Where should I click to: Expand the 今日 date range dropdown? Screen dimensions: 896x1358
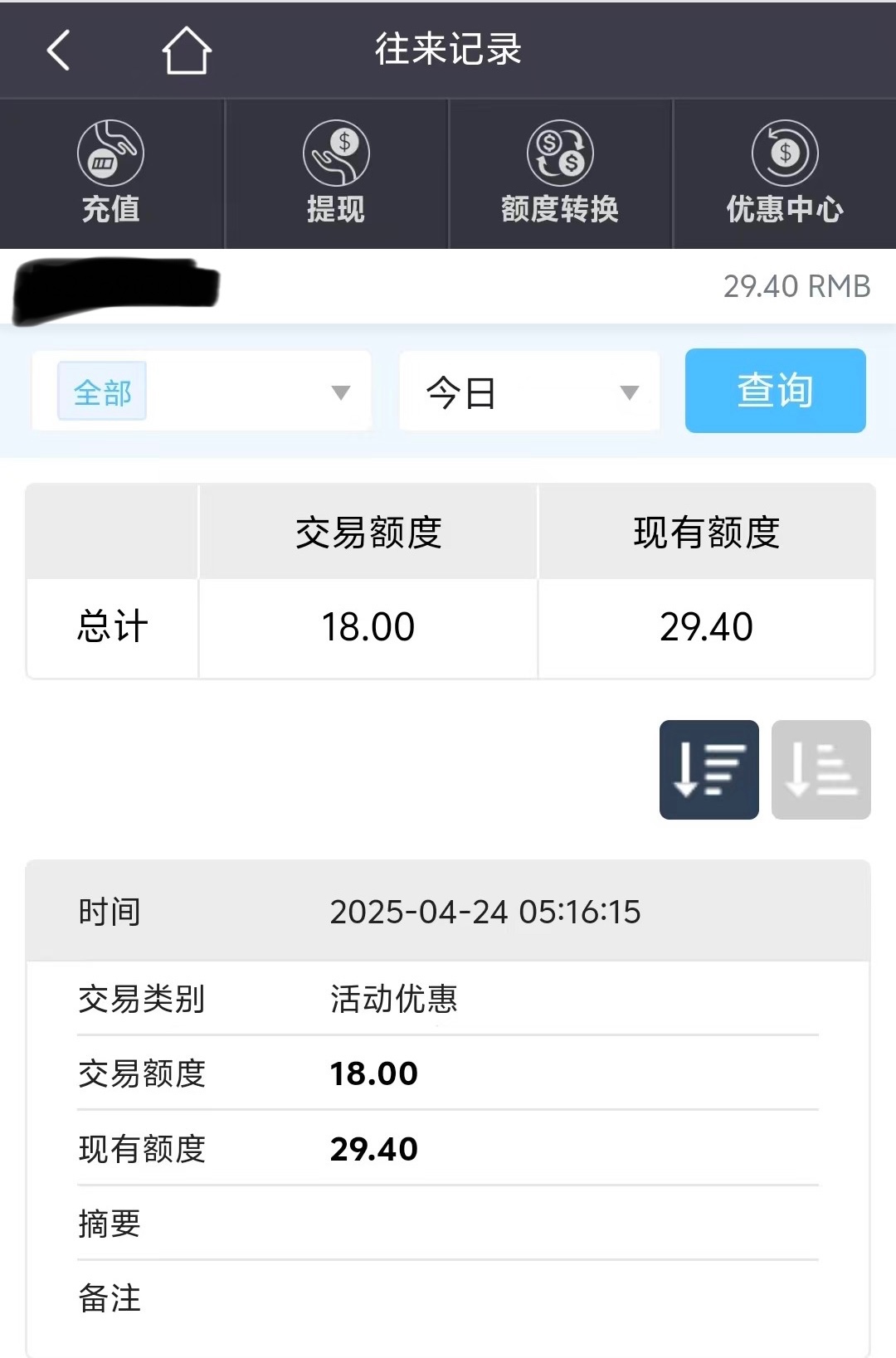click(529, 392)
